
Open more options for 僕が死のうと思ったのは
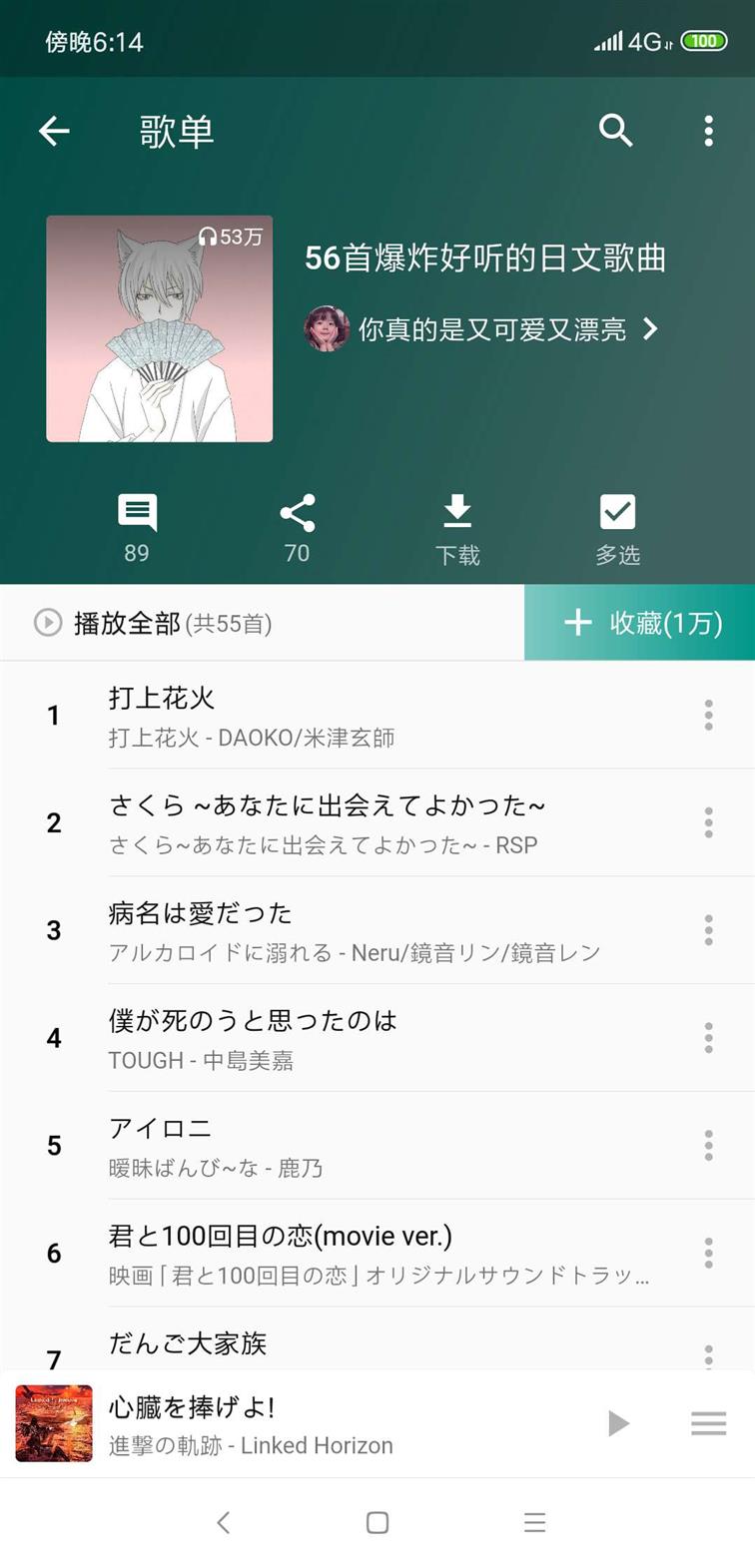pyautogui.click(x=708, y=1038)
